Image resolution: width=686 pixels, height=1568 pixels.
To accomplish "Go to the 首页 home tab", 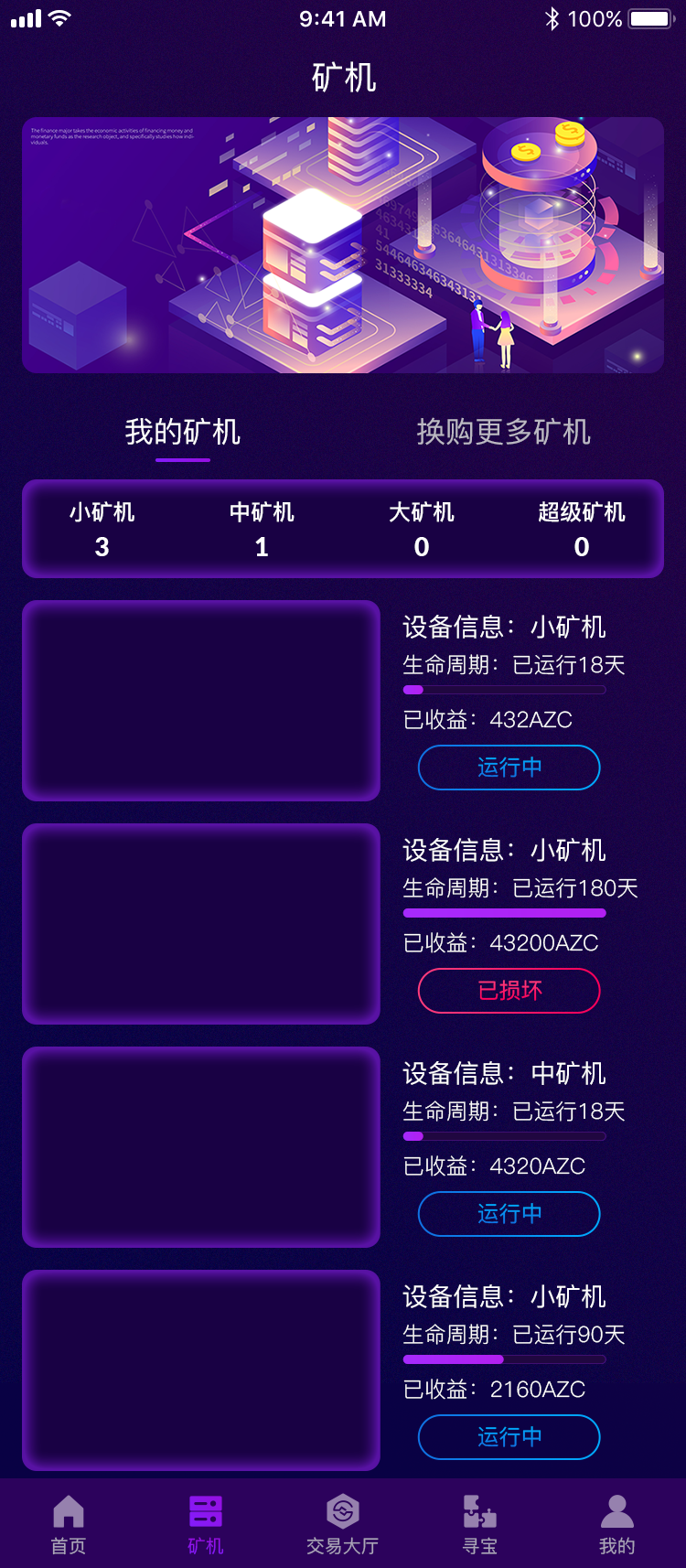I will pyautogui.click(x=69, y=1524).
